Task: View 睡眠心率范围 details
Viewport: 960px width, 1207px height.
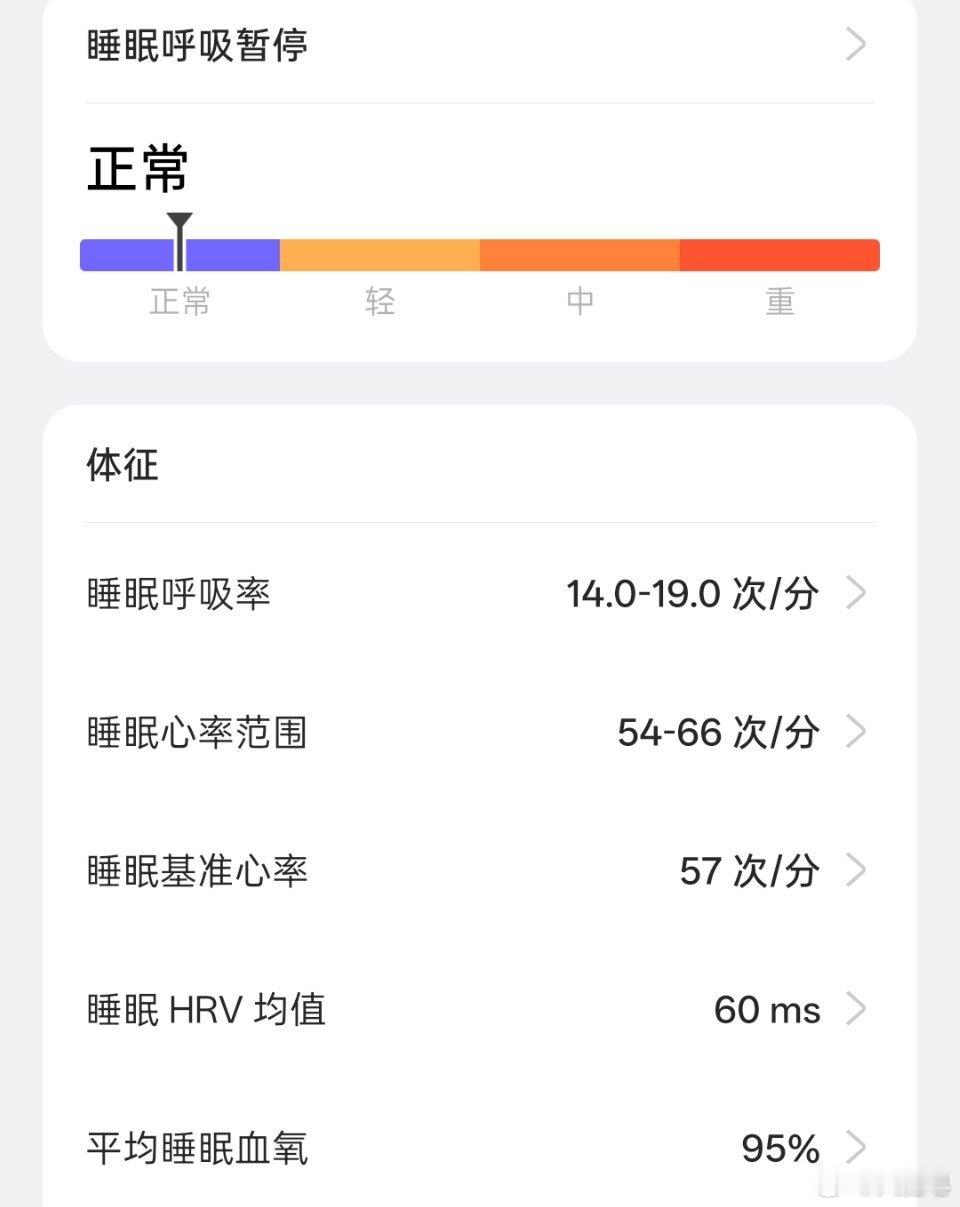Action: 478,733
